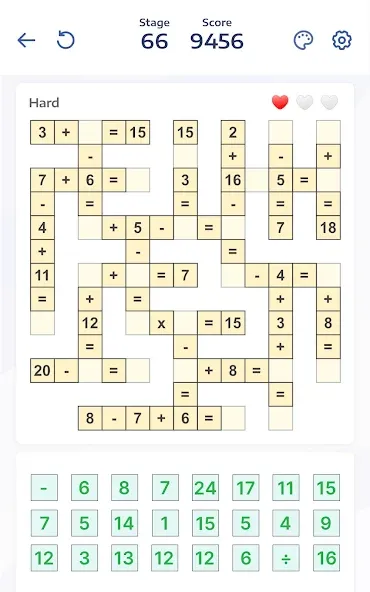The image size is (370, 592).
Task: Choose the number 9 tile
Action: [x=326, y=523]
